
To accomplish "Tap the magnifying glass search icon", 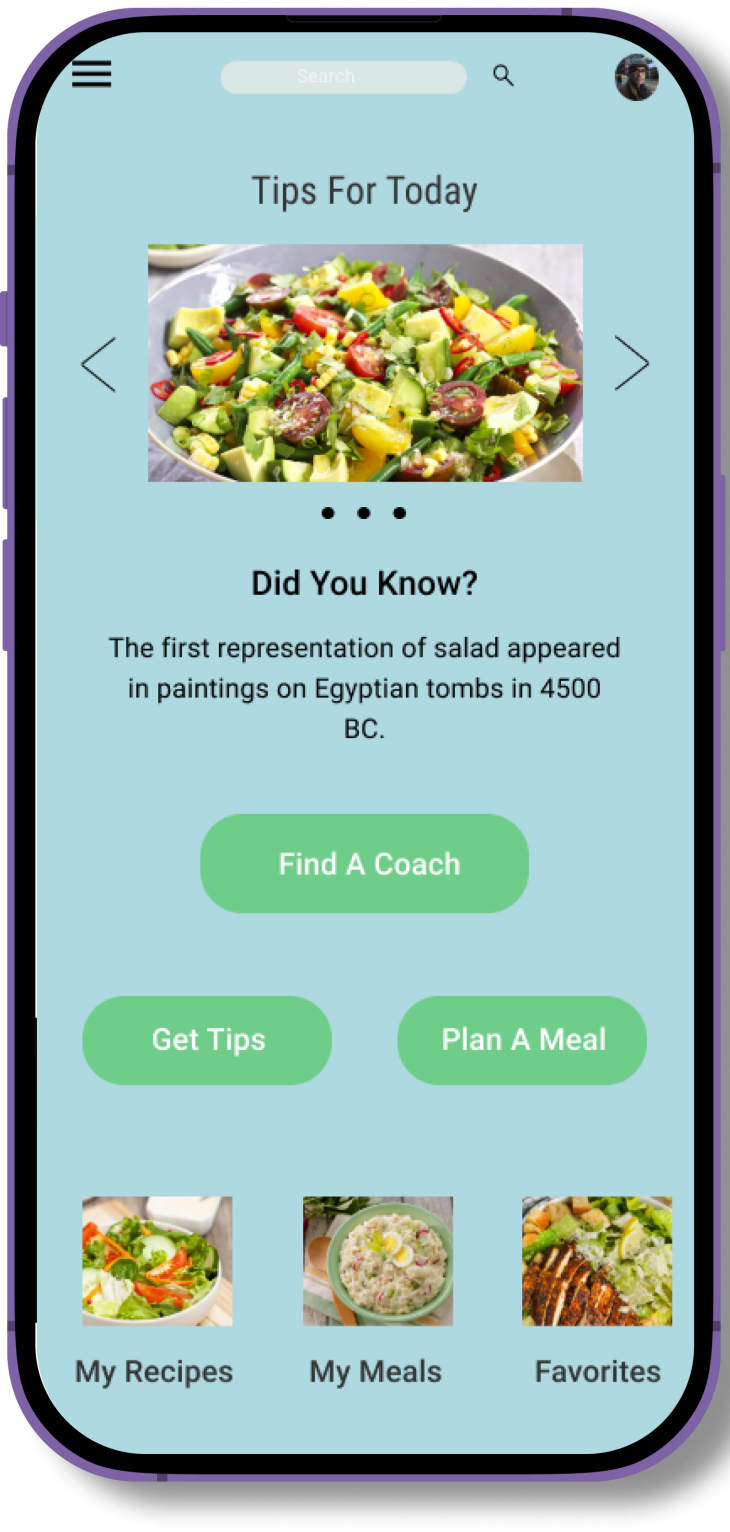I will tap(503, 76).
